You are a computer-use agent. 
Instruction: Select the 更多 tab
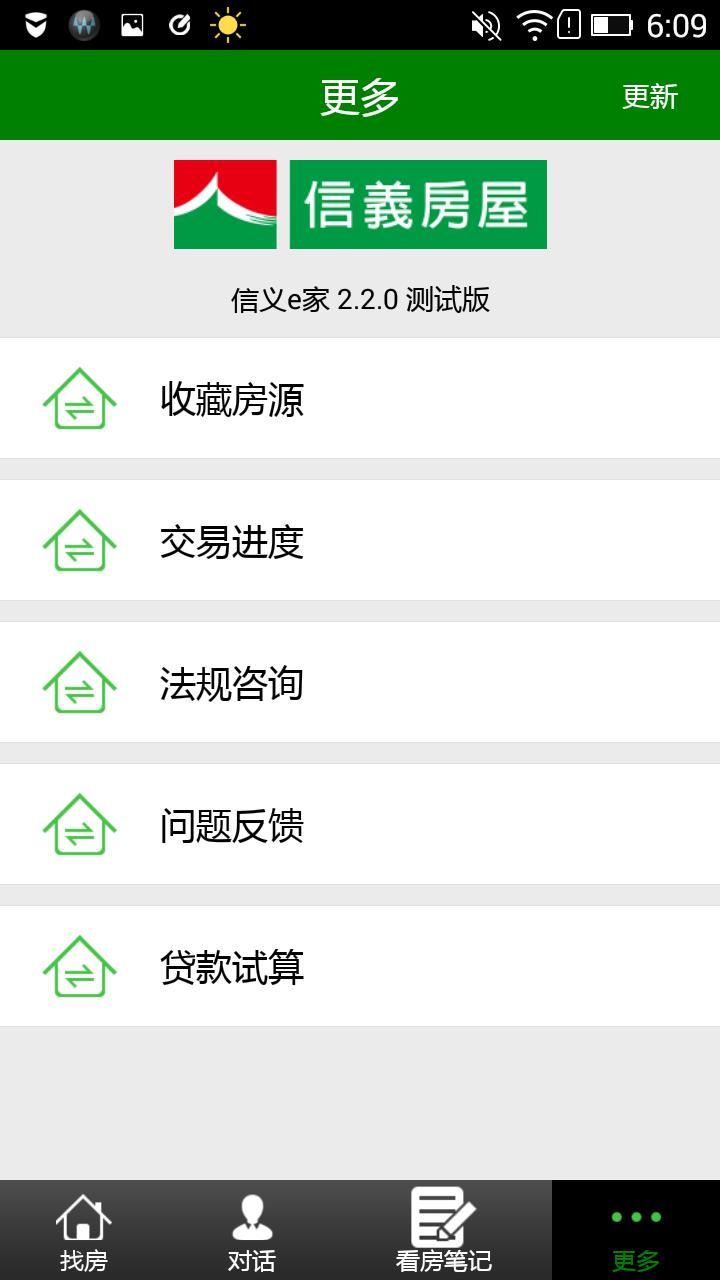click(x=636, y=1230)
